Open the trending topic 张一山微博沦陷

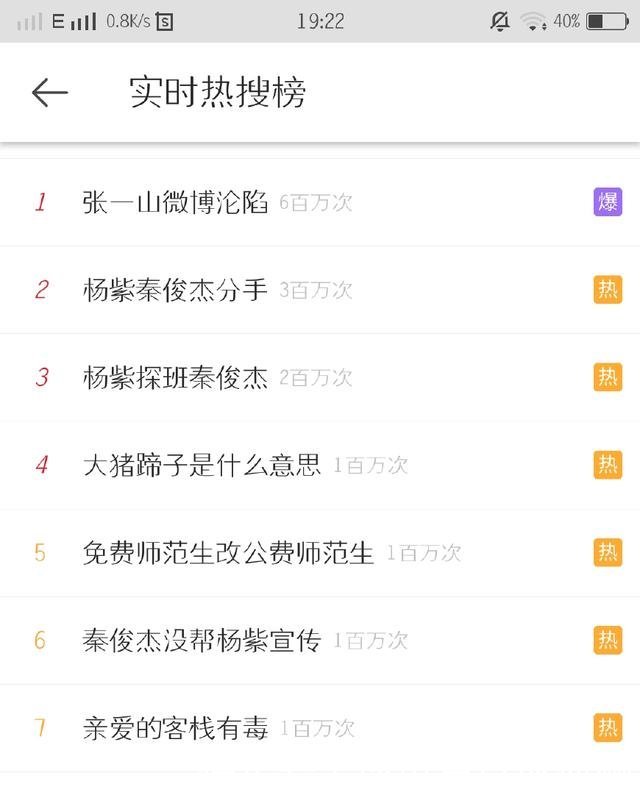click(x=176, y=203)
